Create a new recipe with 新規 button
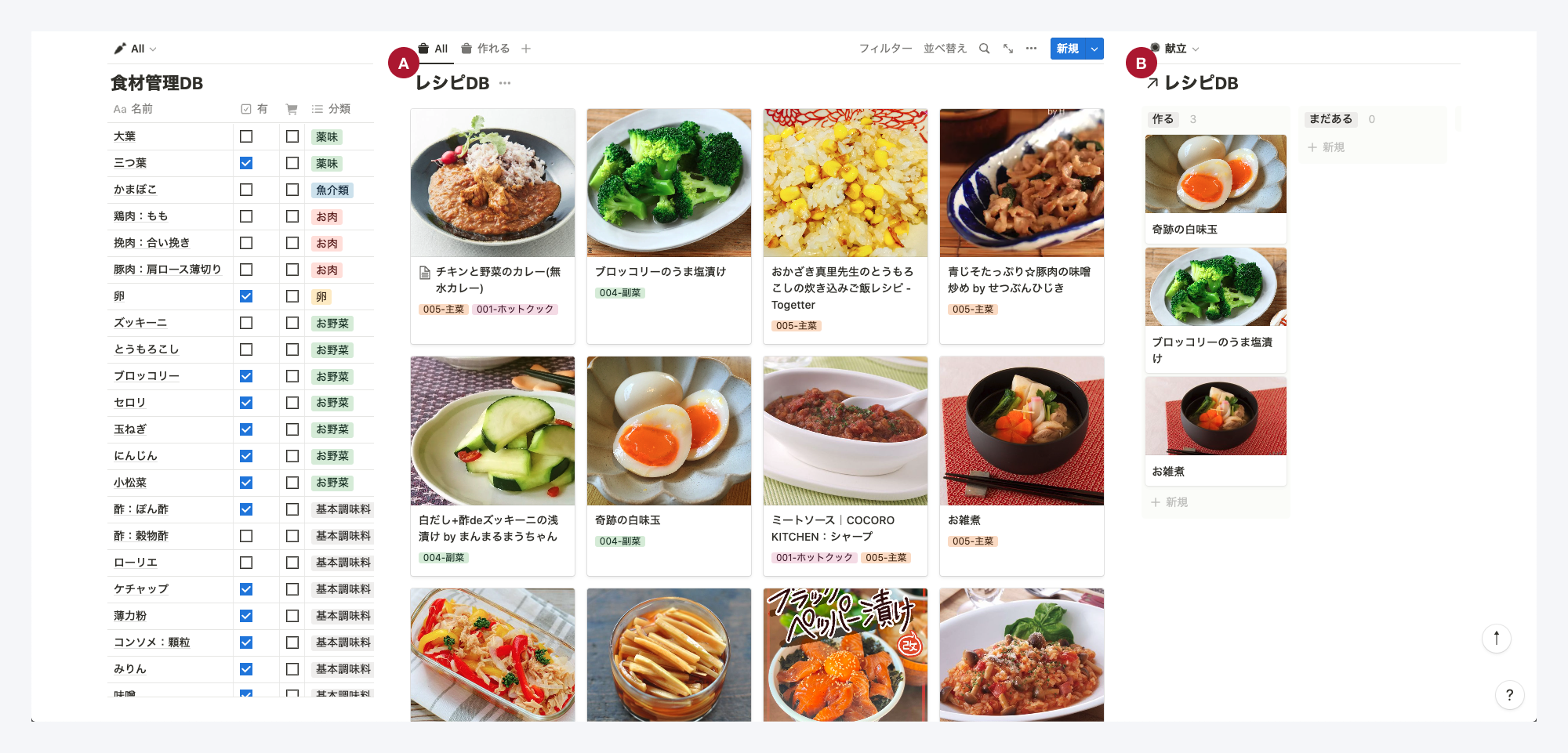 tap(1067, 49)
